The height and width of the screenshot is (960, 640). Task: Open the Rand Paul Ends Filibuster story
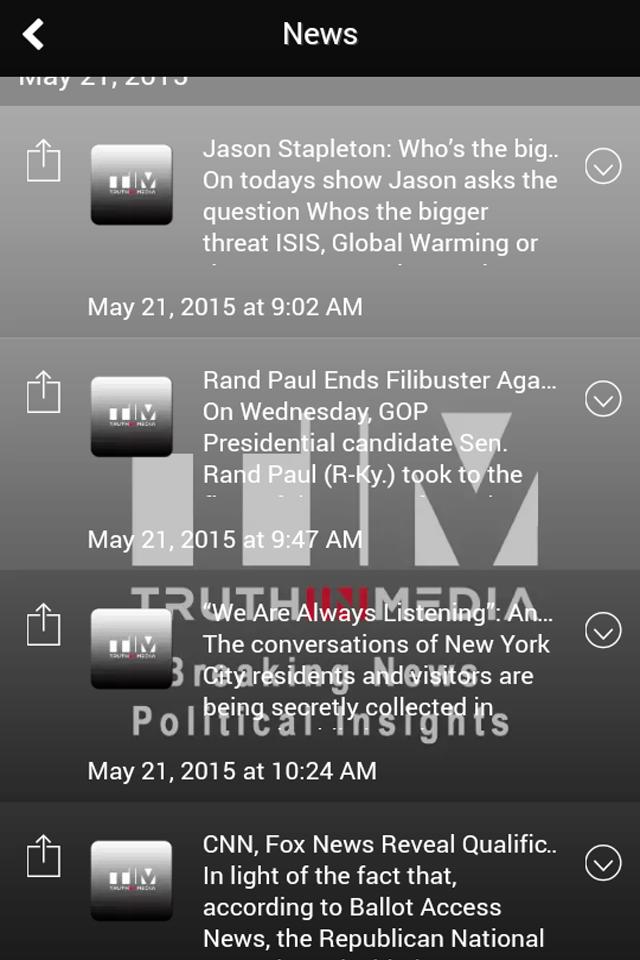click(x=378, y=428)
